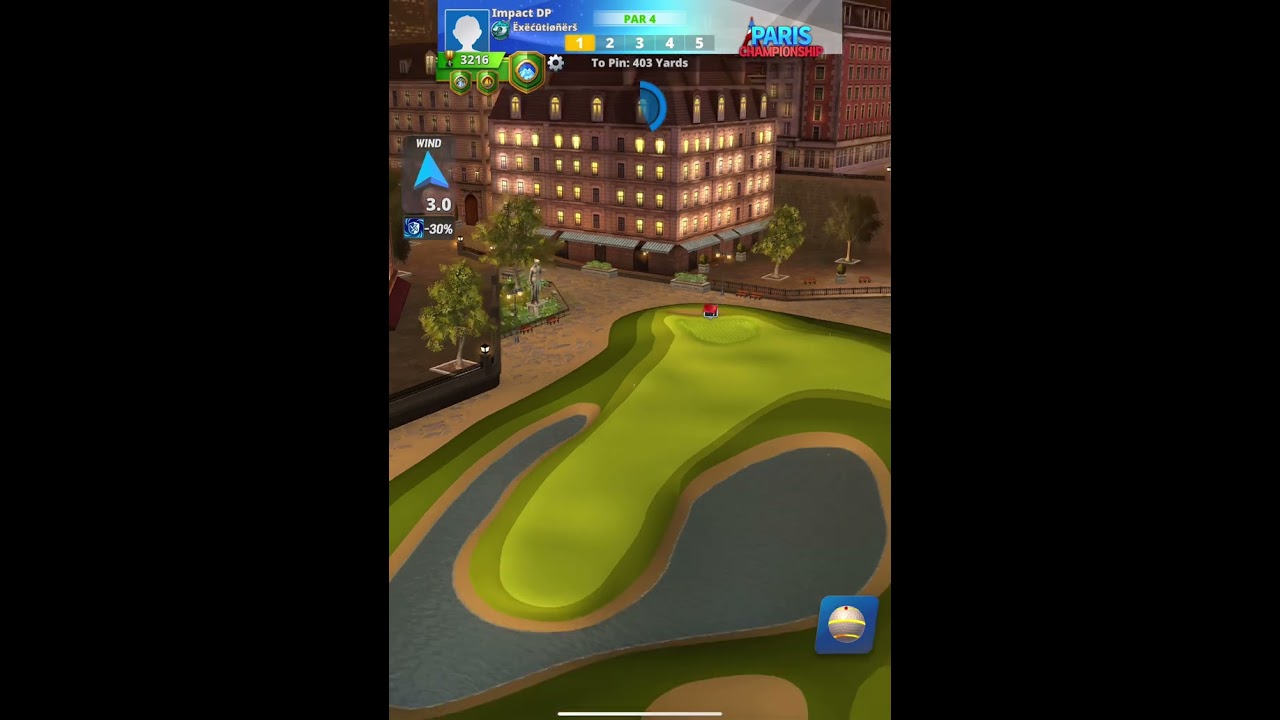The height and width of the screenshot is (720, 1280).
Task: Open the golf ball selection button
Action: 846,625
